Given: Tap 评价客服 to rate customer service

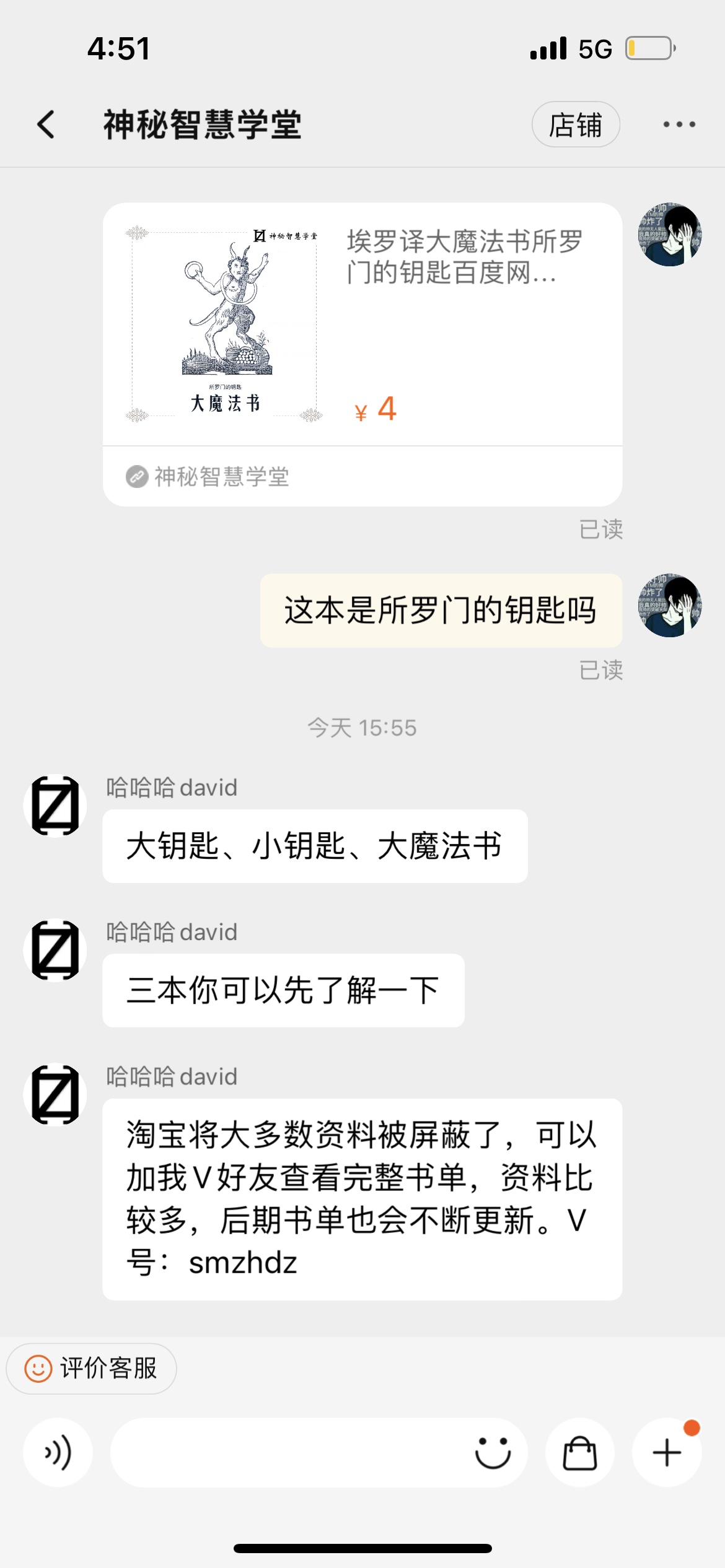Looking at the screenshot, I should (91, 1369).
